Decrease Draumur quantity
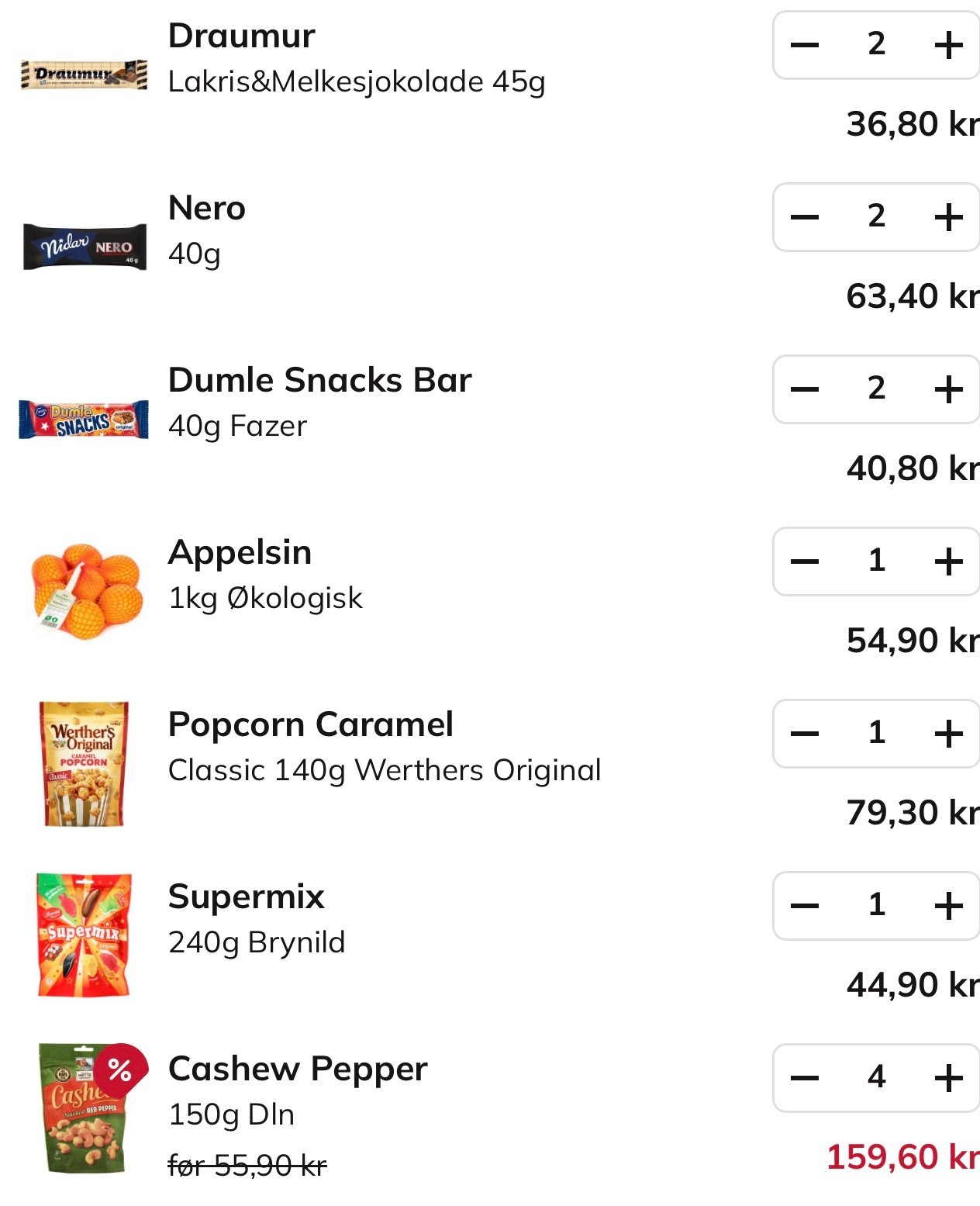This screenshot has width=980, height=1206. pos(805,45)
